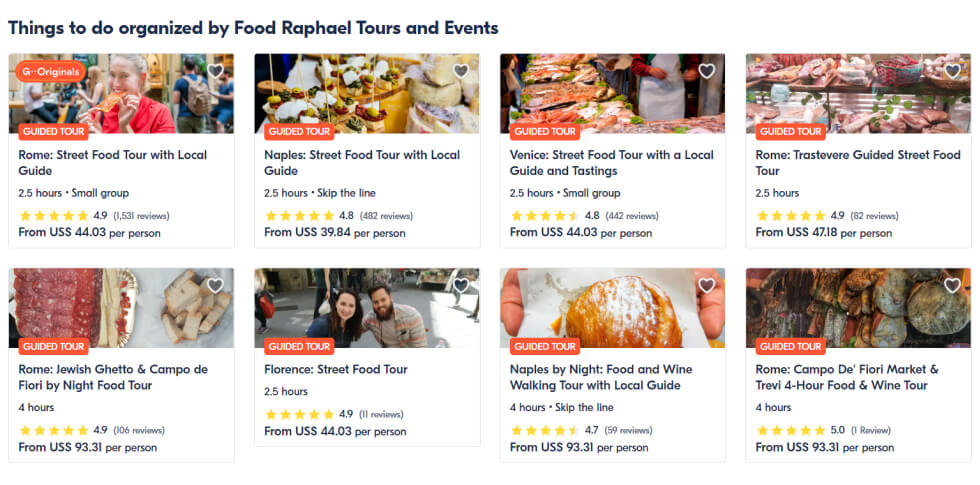Wishlist the Florence: Street Food Tour

tap(461, 286)
